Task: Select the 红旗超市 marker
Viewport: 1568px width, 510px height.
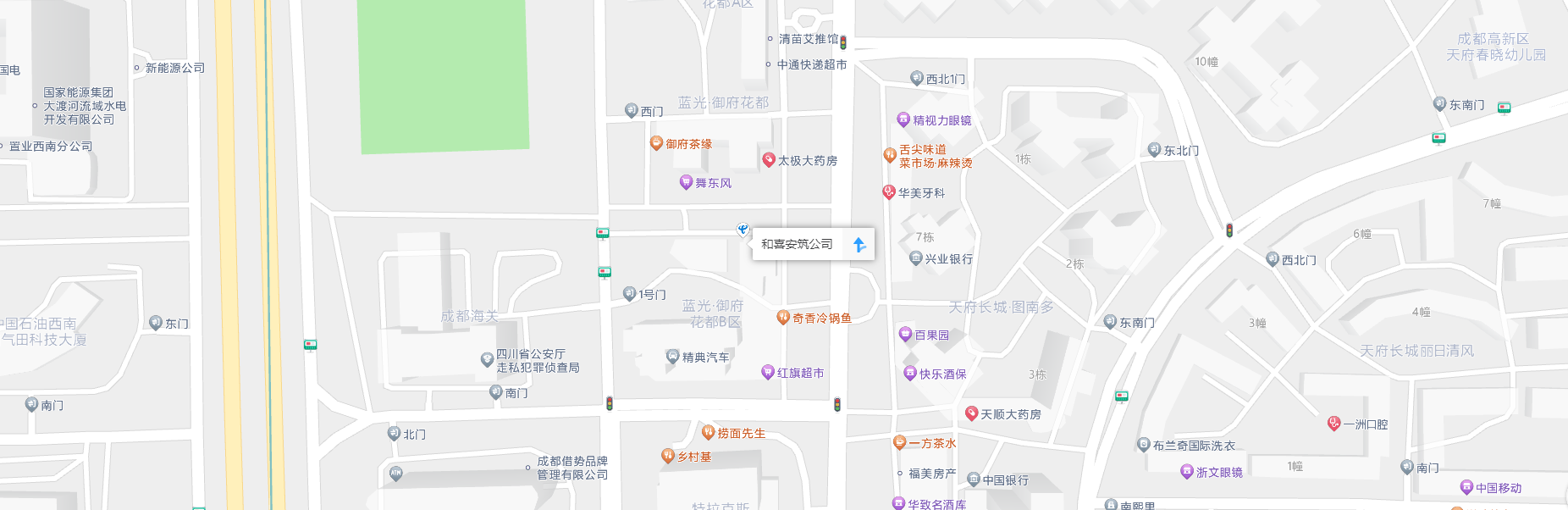Action: pyautogui.click(x=768, y=372)
